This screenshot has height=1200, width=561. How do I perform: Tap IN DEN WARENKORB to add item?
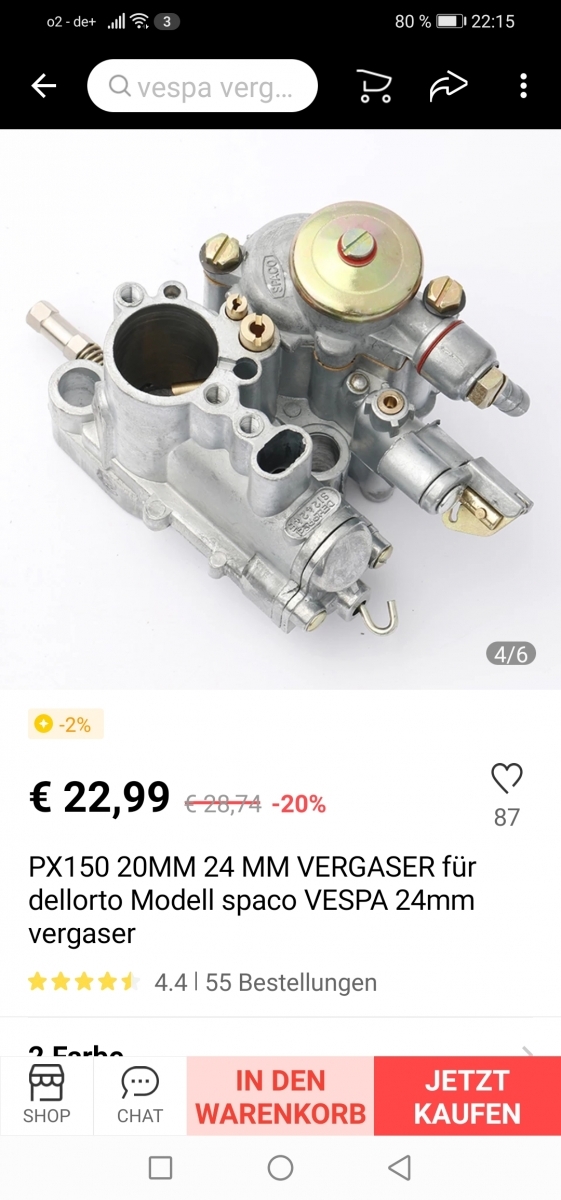click(x=280, y=1096)
